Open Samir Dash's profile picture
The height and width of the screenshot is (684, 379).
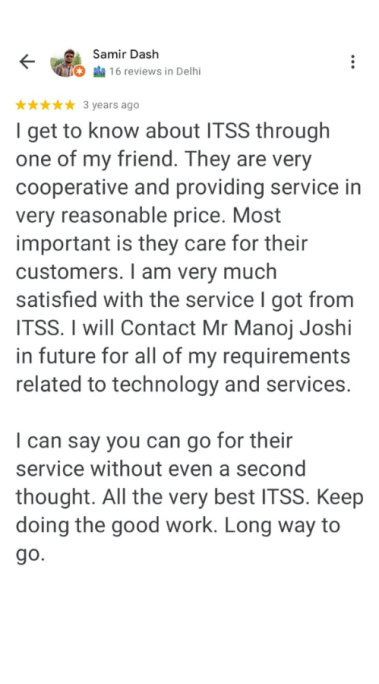coord(67,63)
